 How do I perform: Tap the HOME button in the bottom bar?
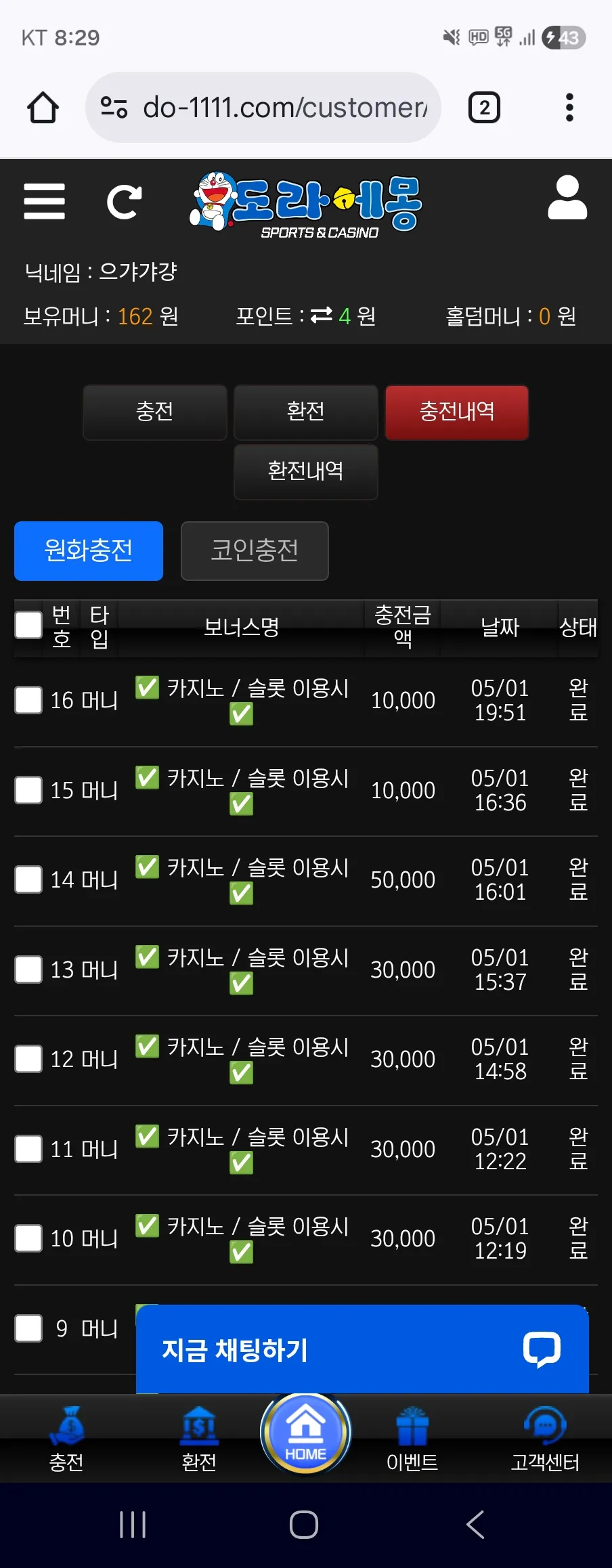click(x=306, y=1433)
